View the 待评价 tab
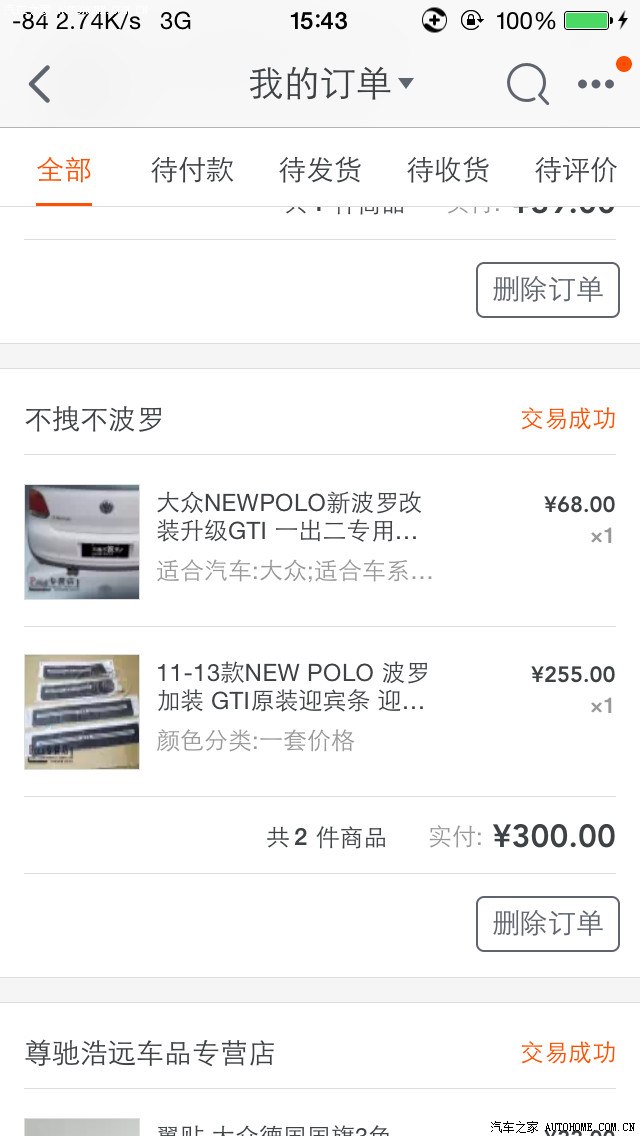This screenshot has width=640, height=1136. tap(576, 170)
